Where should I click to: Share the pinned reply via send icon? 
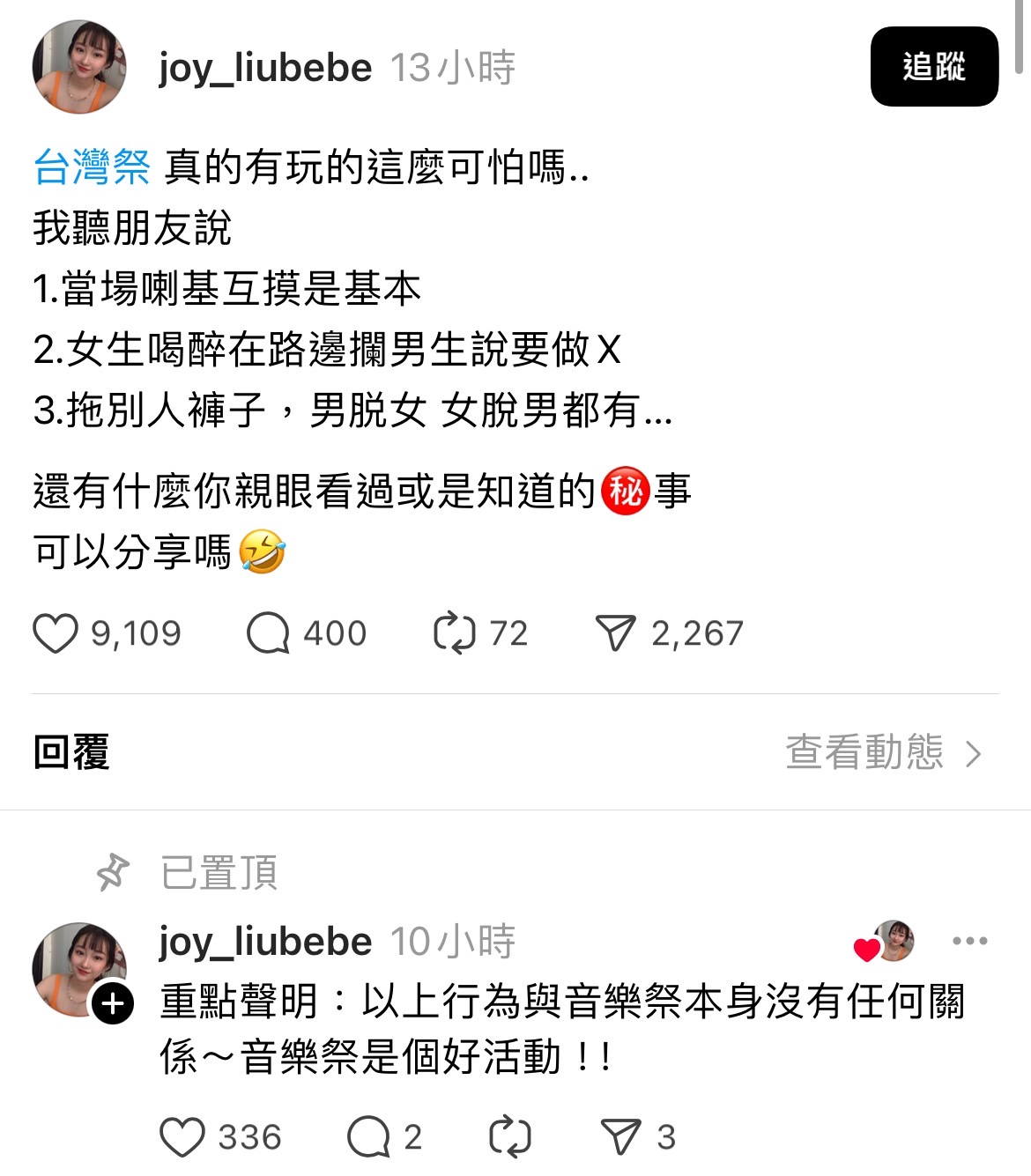click(620, 1136)
